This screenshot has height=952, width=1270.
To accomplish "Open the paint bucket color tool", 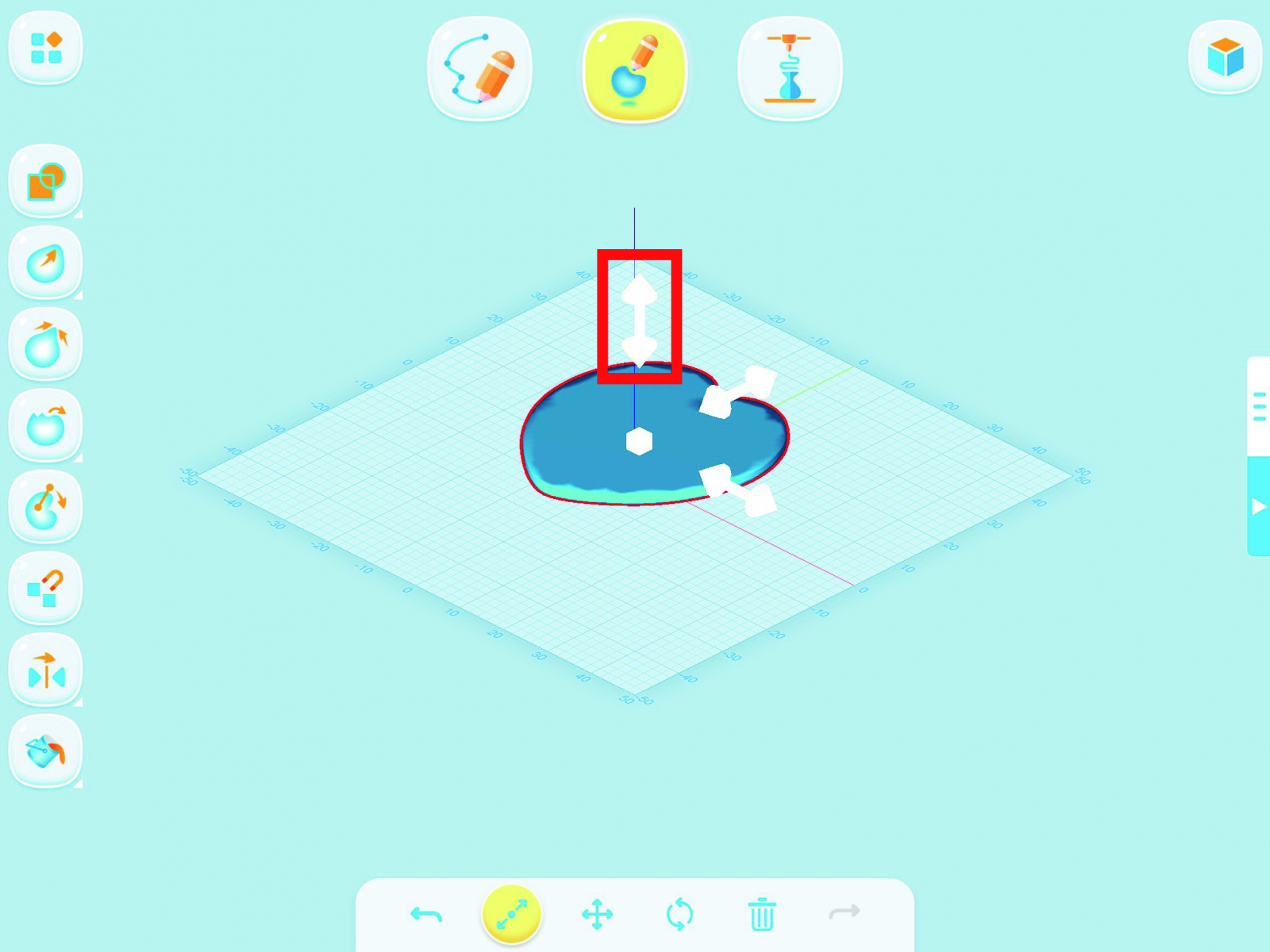I will click(45, 751).
